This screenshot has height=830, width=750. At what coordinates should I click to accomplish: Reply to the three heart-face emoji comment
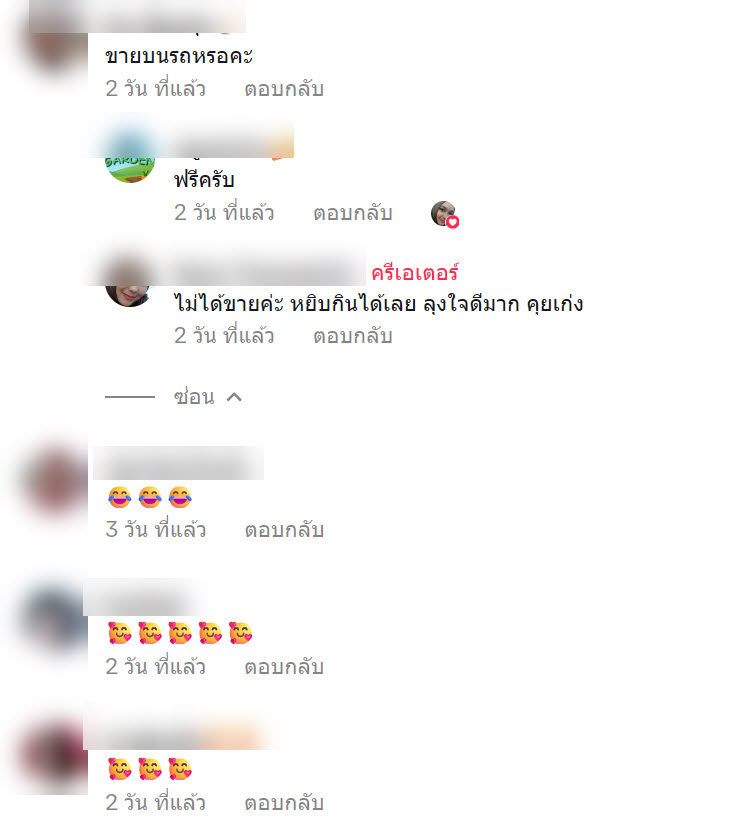[x=284, y=803]
